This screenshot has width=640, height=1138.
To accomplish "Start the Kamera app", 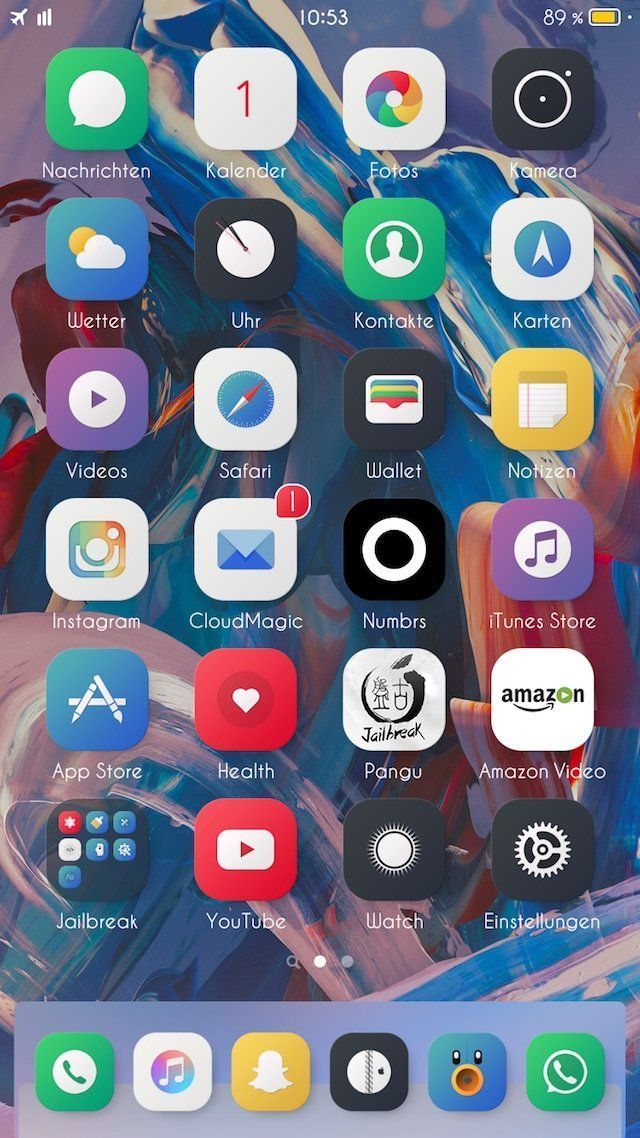I will tap(542, 99).
